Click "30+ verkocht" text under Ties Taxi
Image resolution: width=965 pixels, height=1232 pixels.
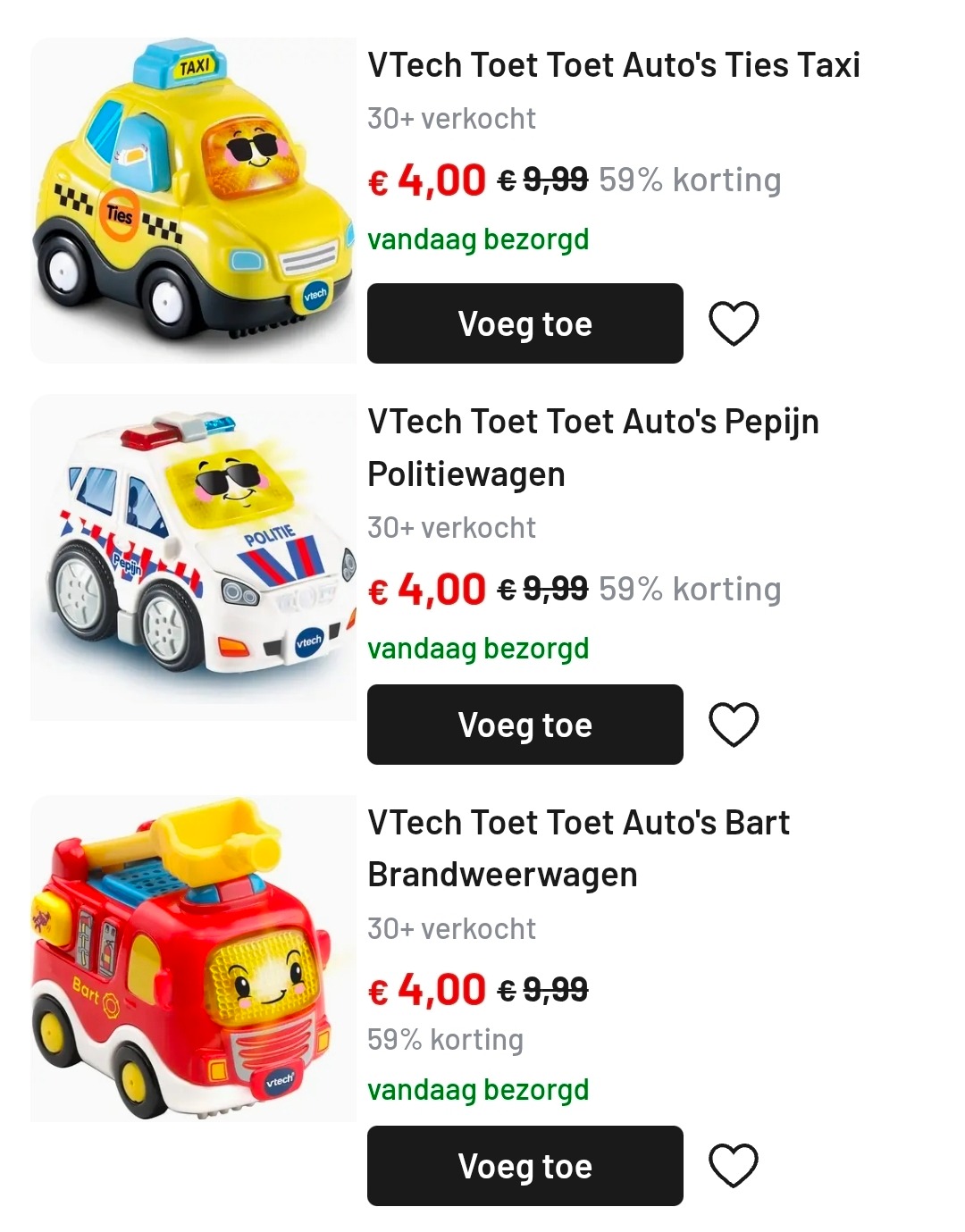450,118
